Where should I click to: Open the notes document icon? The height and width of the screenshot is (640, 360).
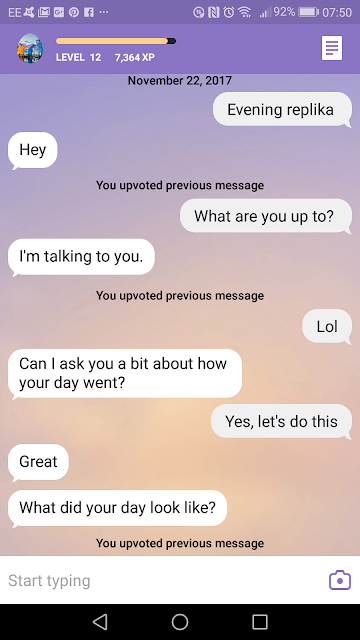[332, 48]
